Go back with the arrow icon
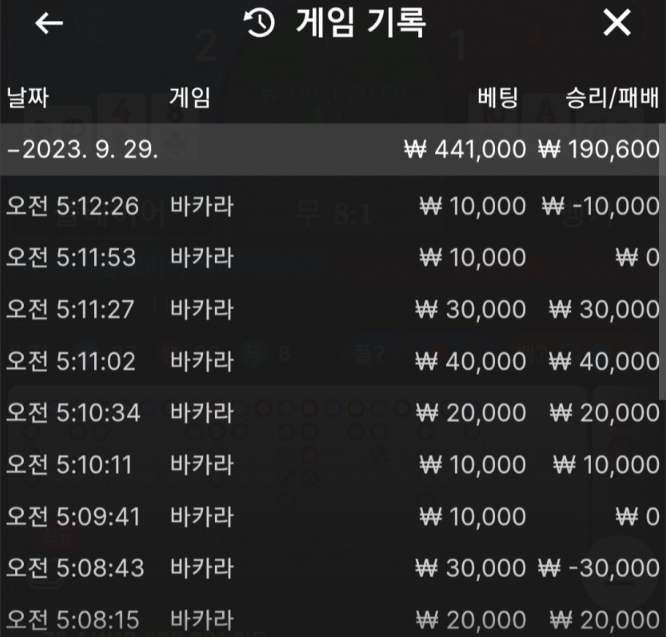Viewport: 666px width, 637px height. pyautogui.click(x=49, y=23)
